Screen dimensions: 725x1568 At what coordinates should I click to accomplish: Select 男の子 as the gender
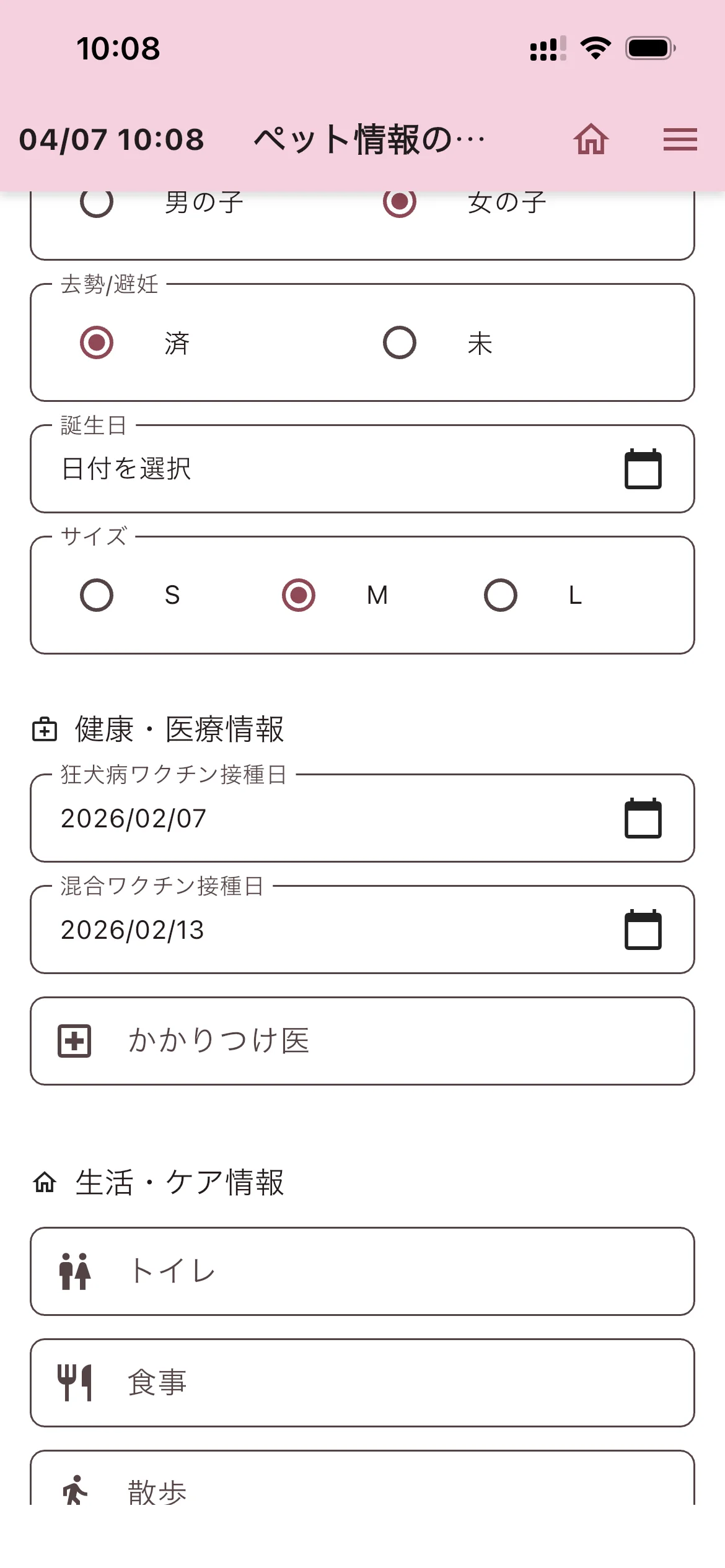97,203
